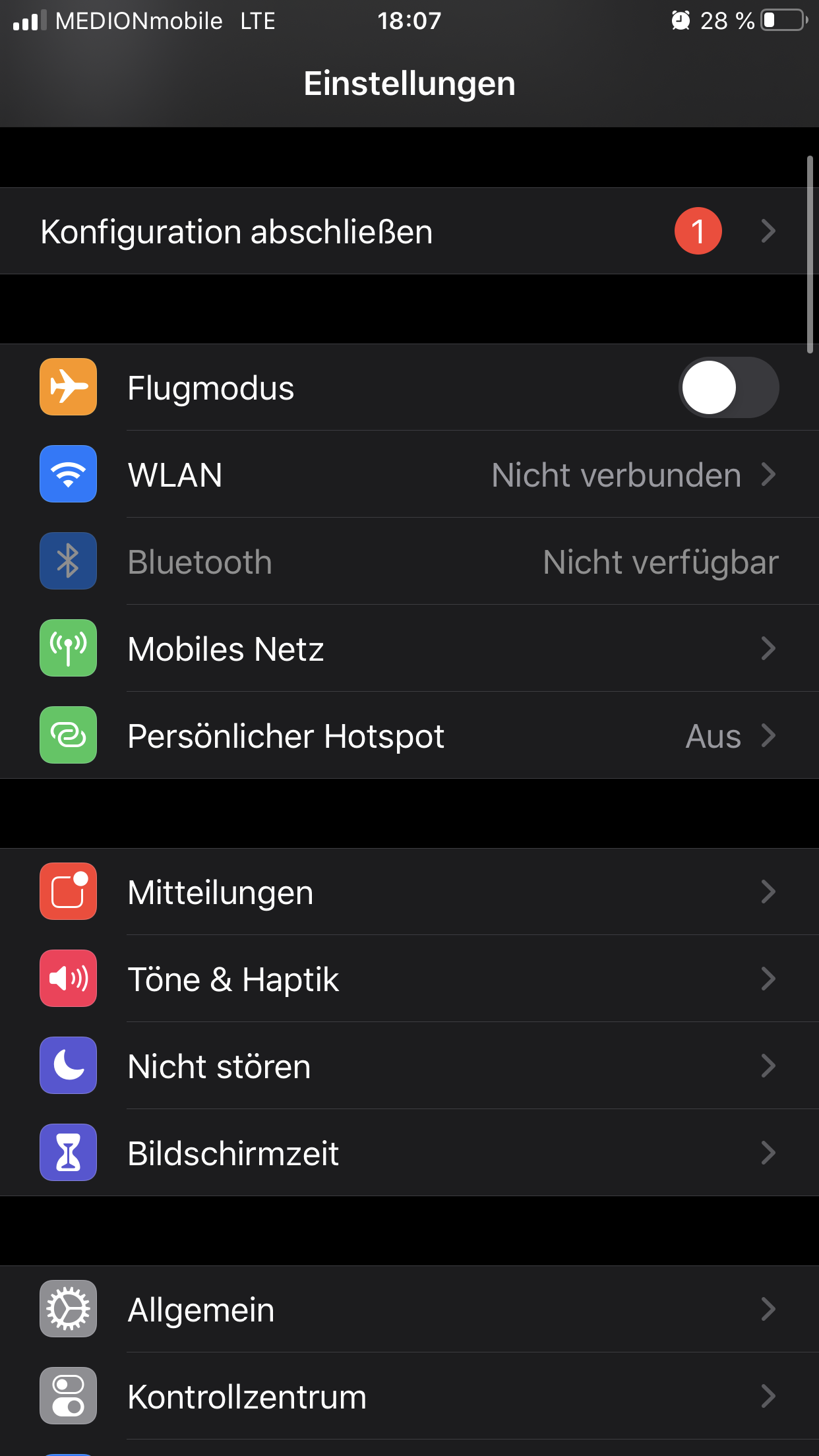
Task: Open Mitteilungen settings
Action: (x=409, y=892)
